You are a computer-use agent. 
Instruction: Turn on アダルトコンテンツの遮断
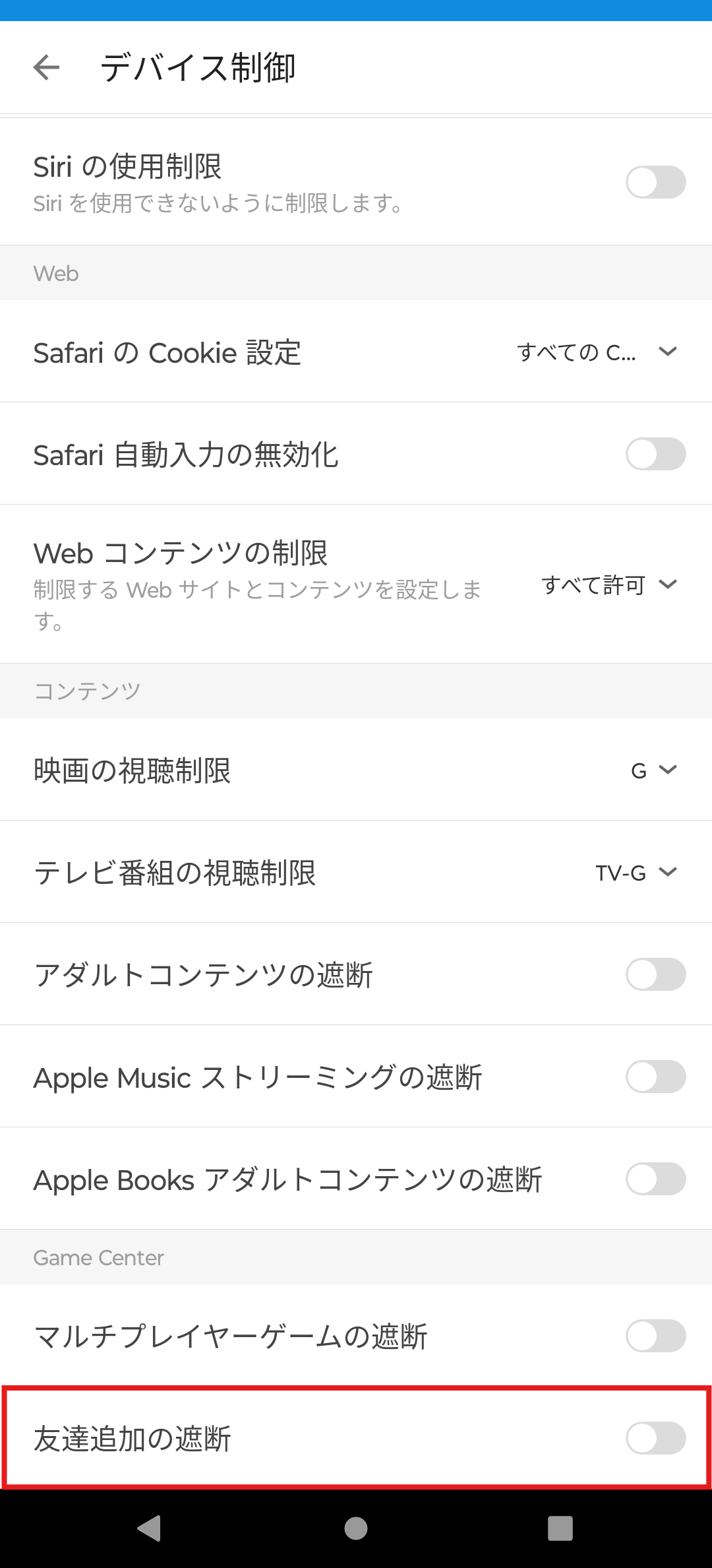pyautogui.click(x=655, y=974)
